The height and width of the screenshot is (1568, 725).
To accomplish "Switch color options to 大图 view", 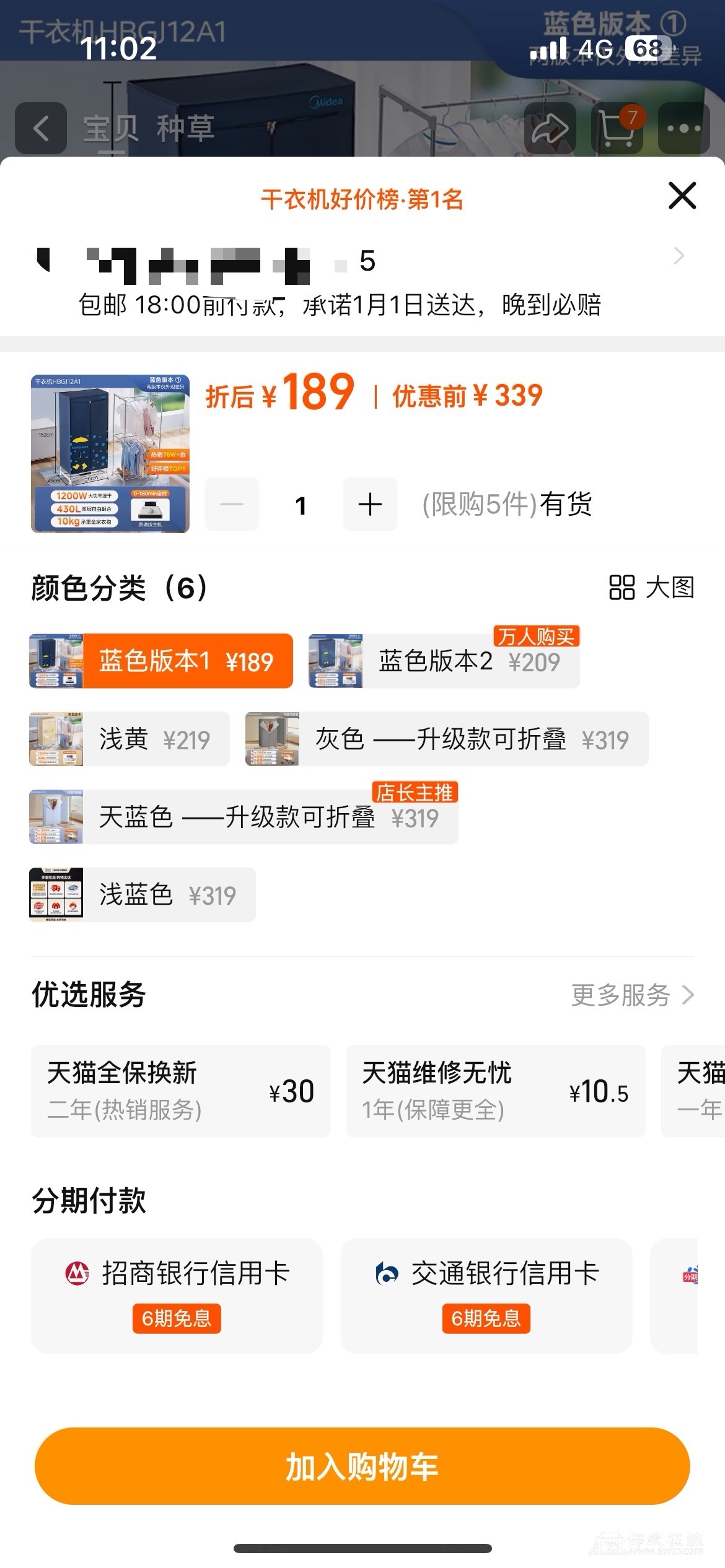I will coord(651,587).
